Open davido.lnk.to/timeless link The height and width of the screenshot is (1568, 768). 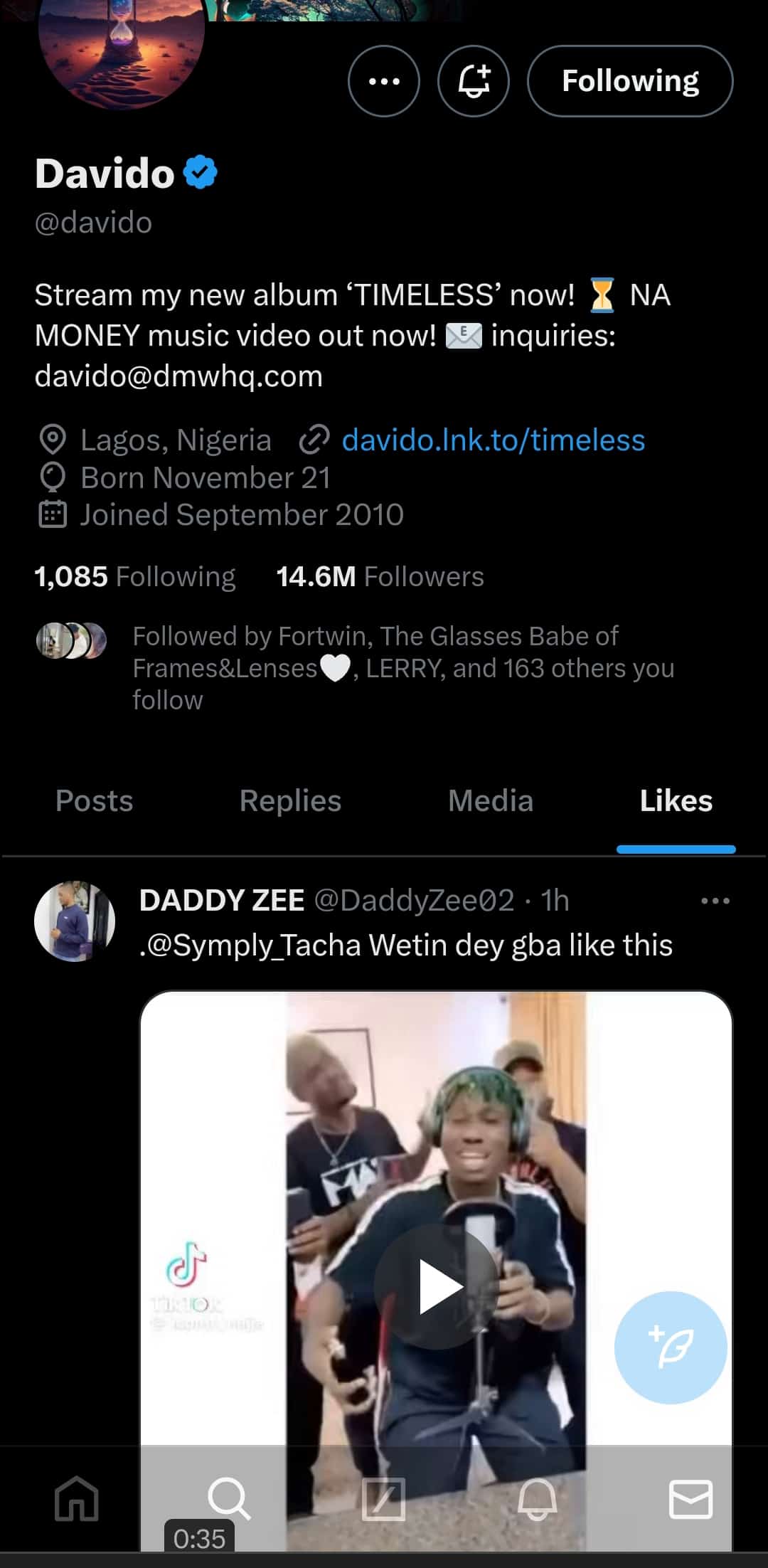click(493, 440)
